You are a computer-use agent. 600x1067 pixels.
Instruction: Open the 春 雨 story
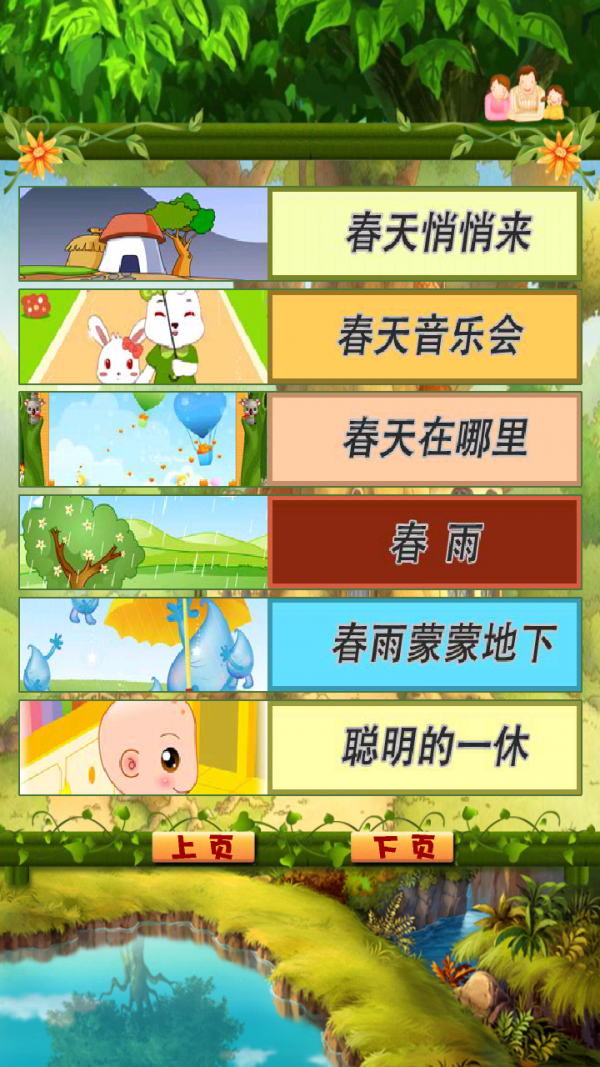tap(425, 542)
